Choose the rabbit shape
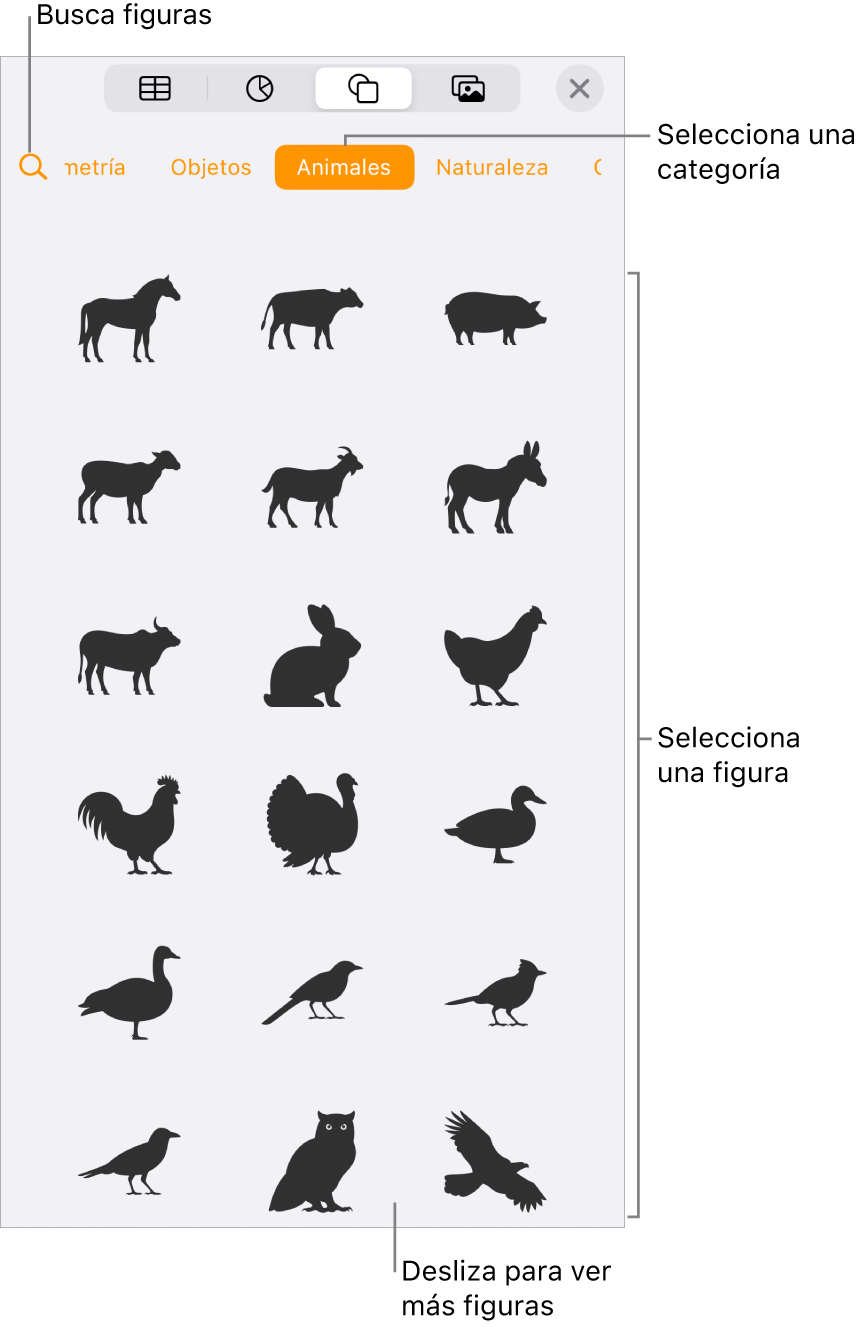Image resolution: width=865 pixels, height=1332 pixels. coord(312,656)
